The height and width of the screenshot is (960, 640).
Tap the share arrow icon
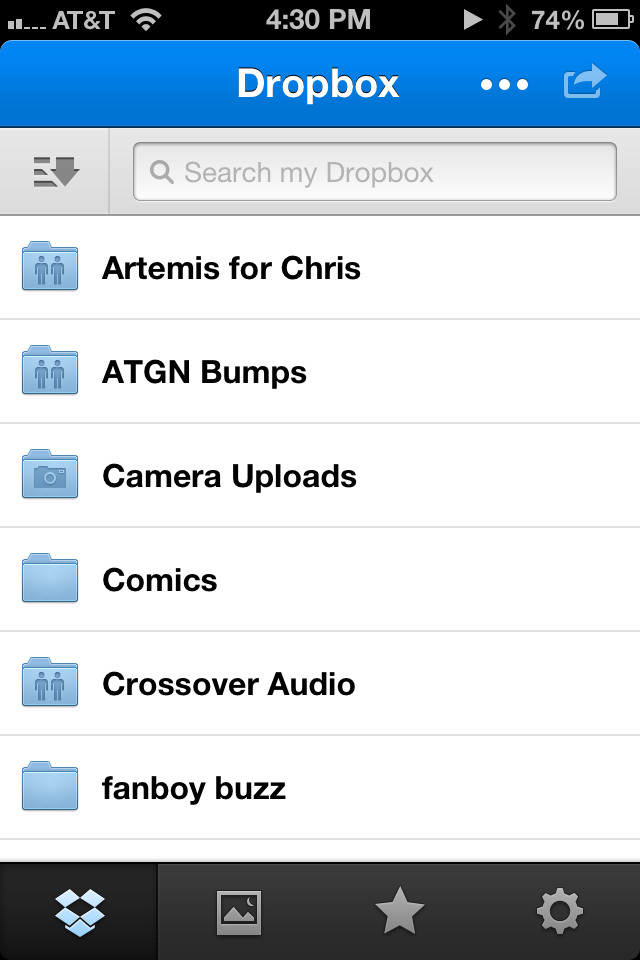point(585,83)
